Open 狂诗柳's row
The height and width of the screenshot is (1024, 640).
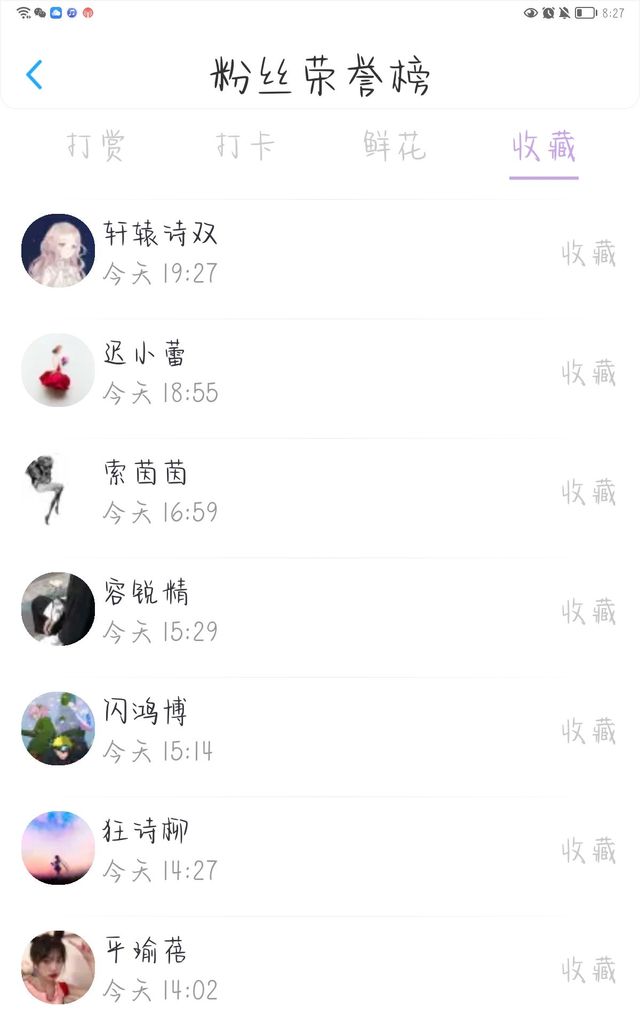tap(320, 848)
